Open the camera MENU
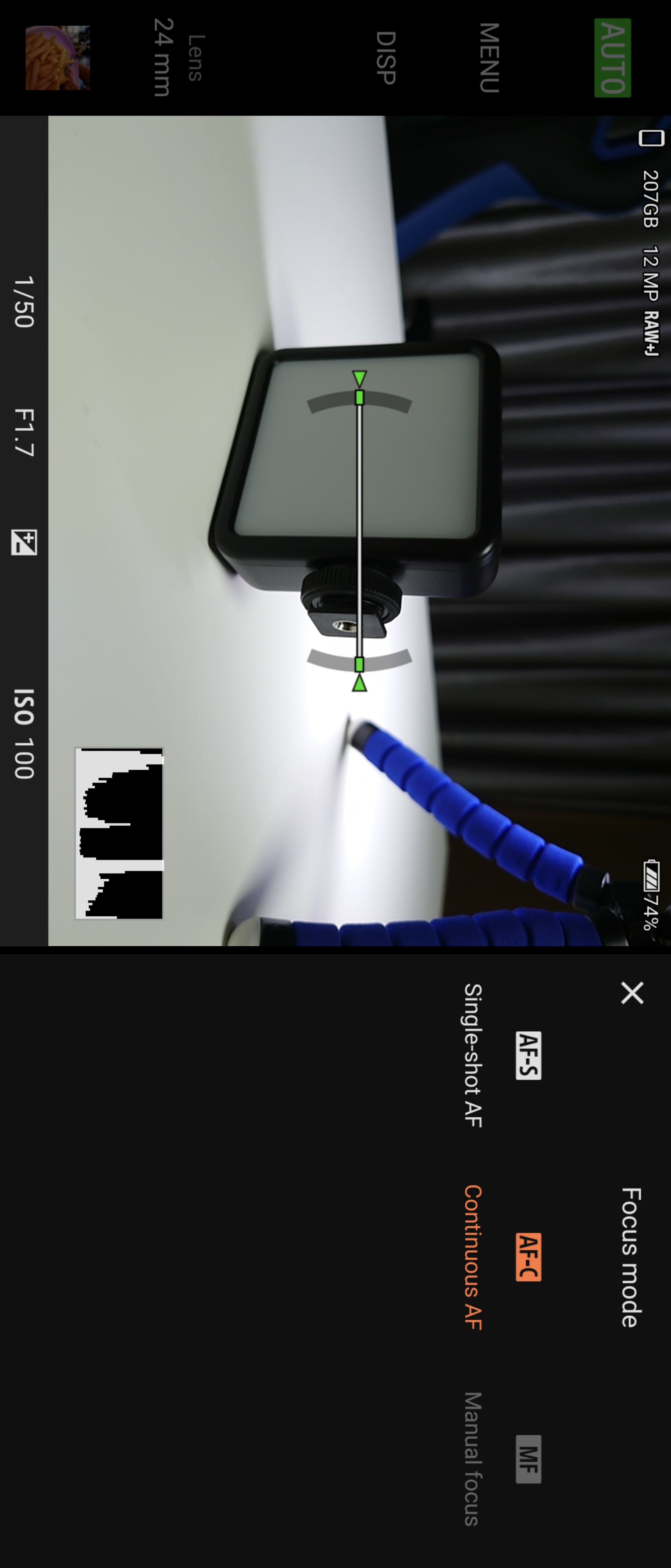The width and height of the screenshot is (671, 1568). tap(490, 58)
